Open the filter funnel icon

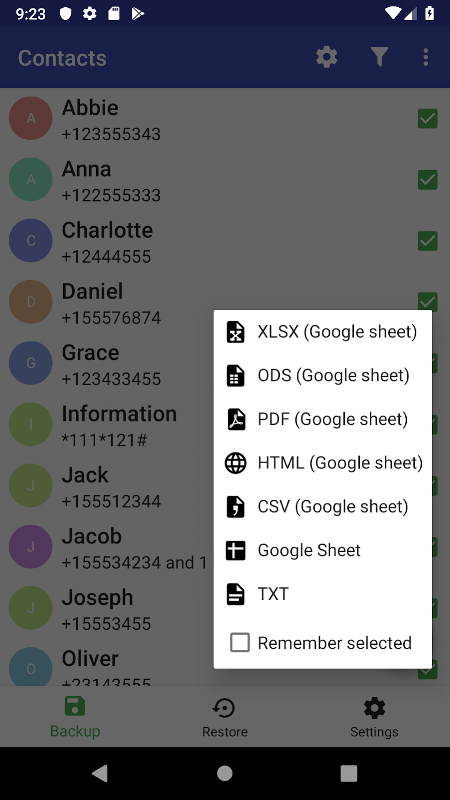(379, 57)
